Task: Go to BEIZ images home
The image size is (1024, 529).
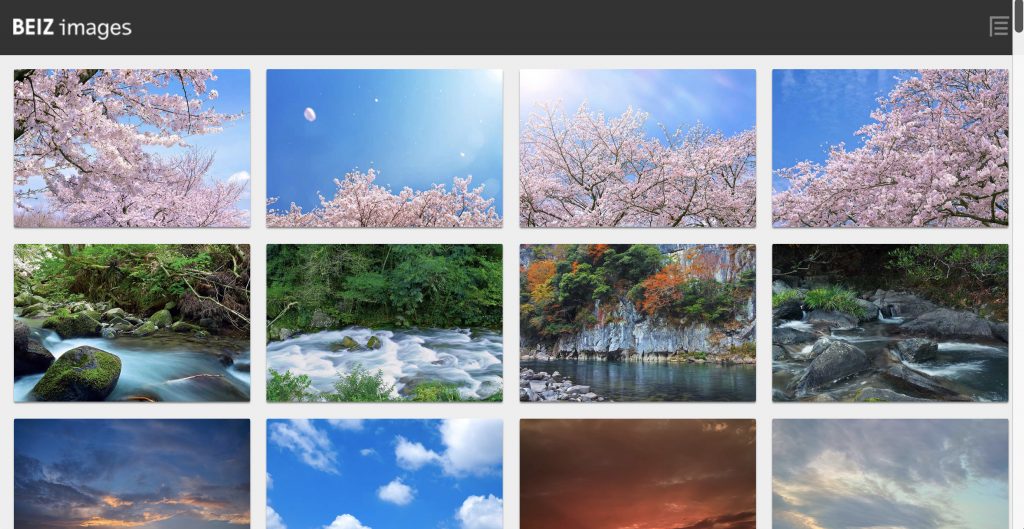Action: click(x=72, y=28)
